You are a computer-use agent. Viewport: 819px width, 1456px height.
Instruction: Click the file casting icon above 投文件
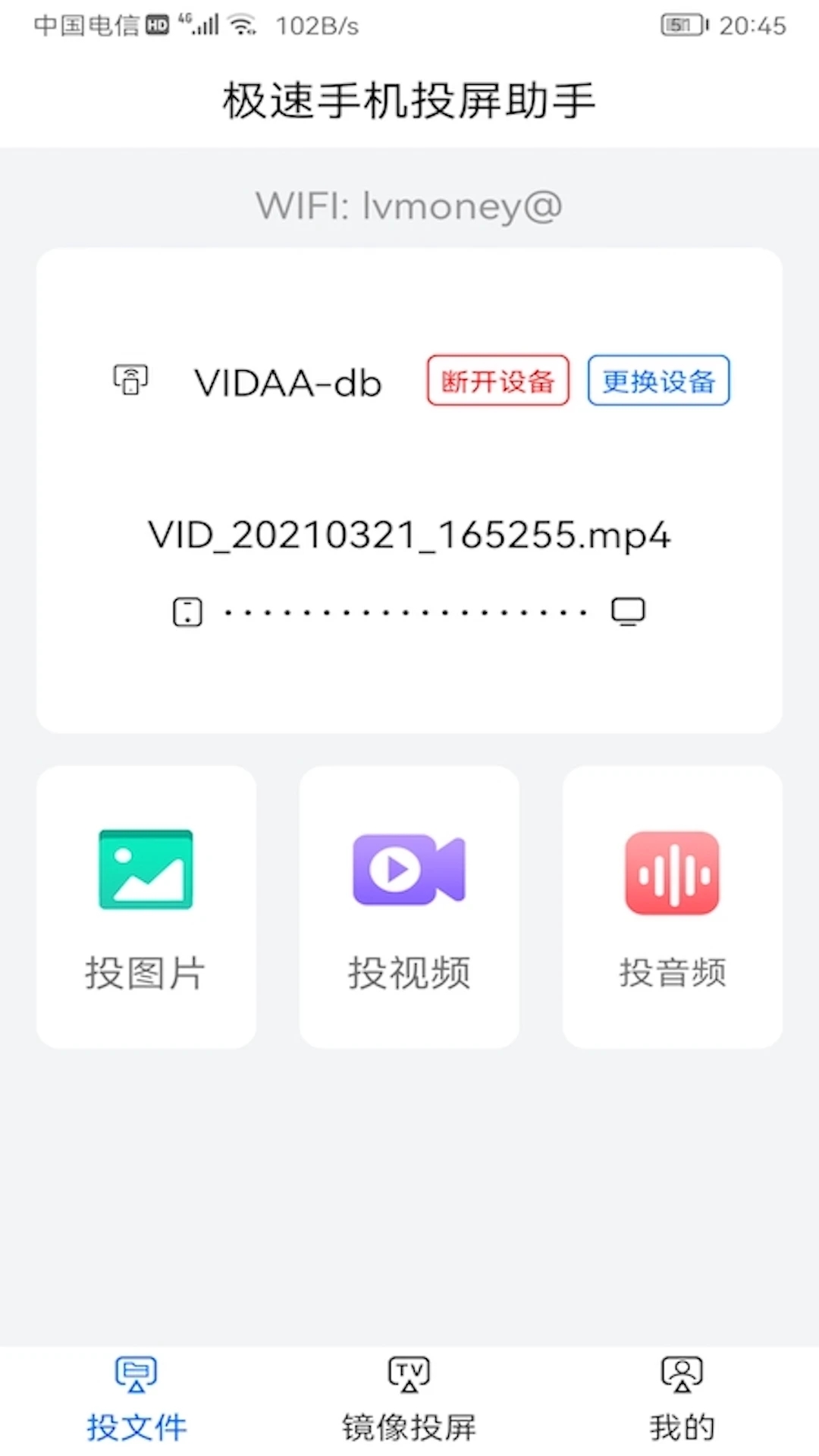click(x=135, y=1374)
